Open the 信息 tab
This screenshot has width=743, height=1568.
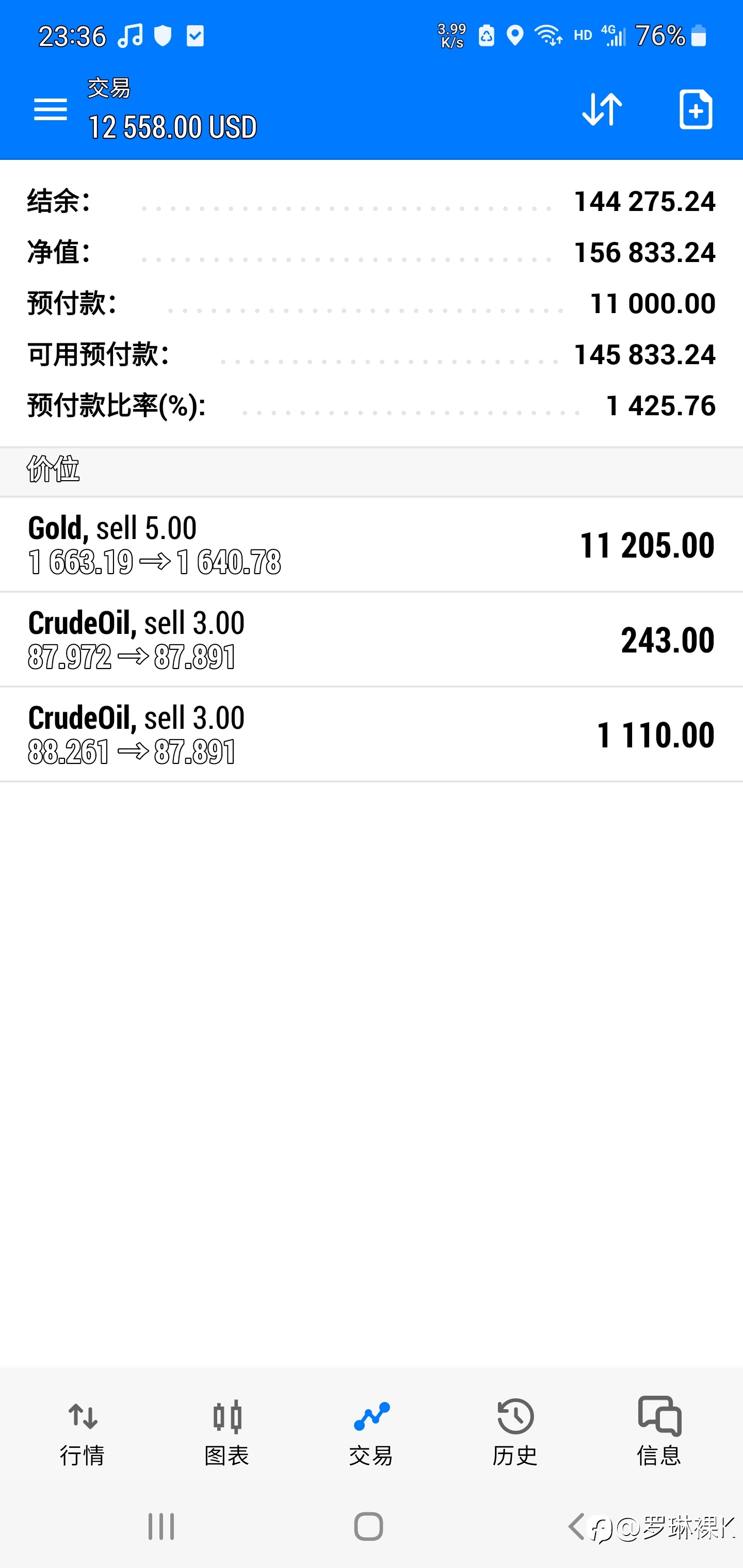(x=659, y=1432)
